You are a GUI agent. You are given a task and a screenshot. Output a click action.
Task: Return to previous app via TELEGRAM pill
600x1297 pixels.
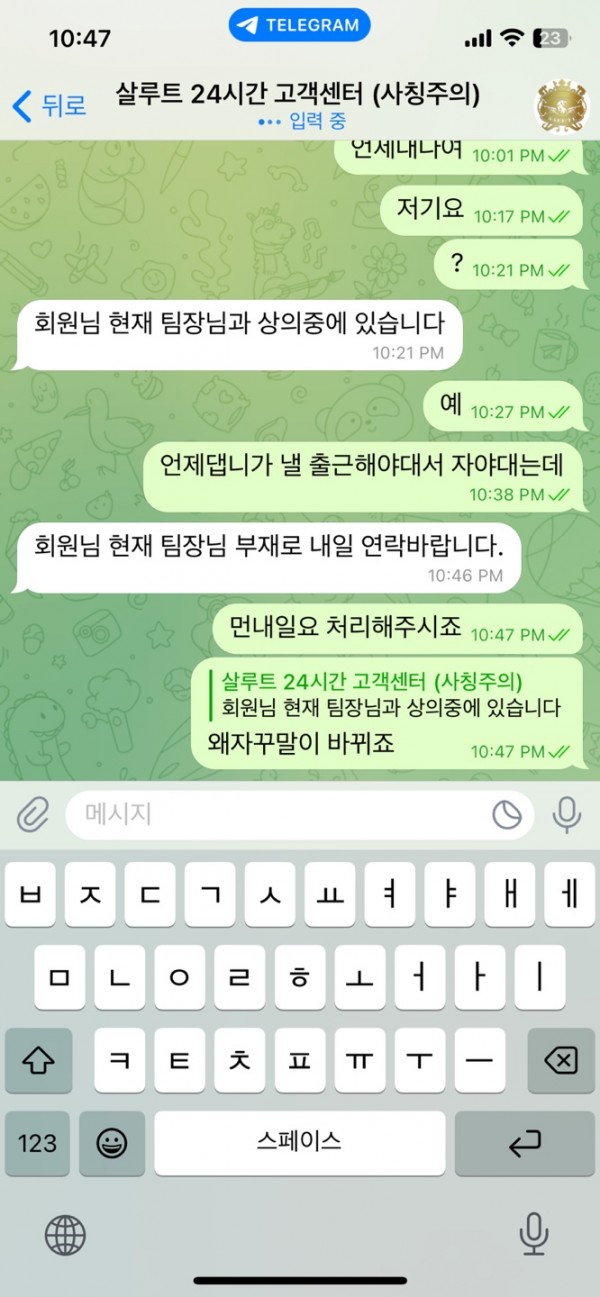[299, 26]
